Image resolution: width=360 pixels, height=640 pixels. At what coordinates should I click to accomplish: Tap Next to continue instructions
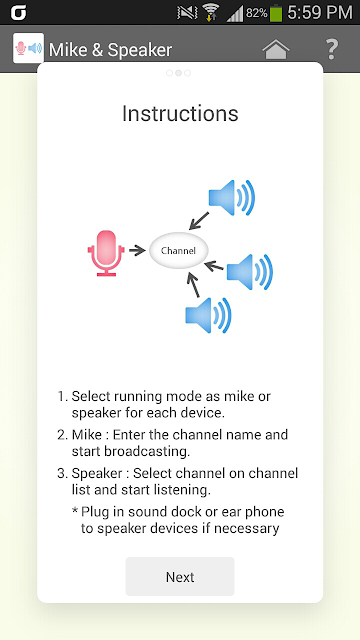(180, 576)
